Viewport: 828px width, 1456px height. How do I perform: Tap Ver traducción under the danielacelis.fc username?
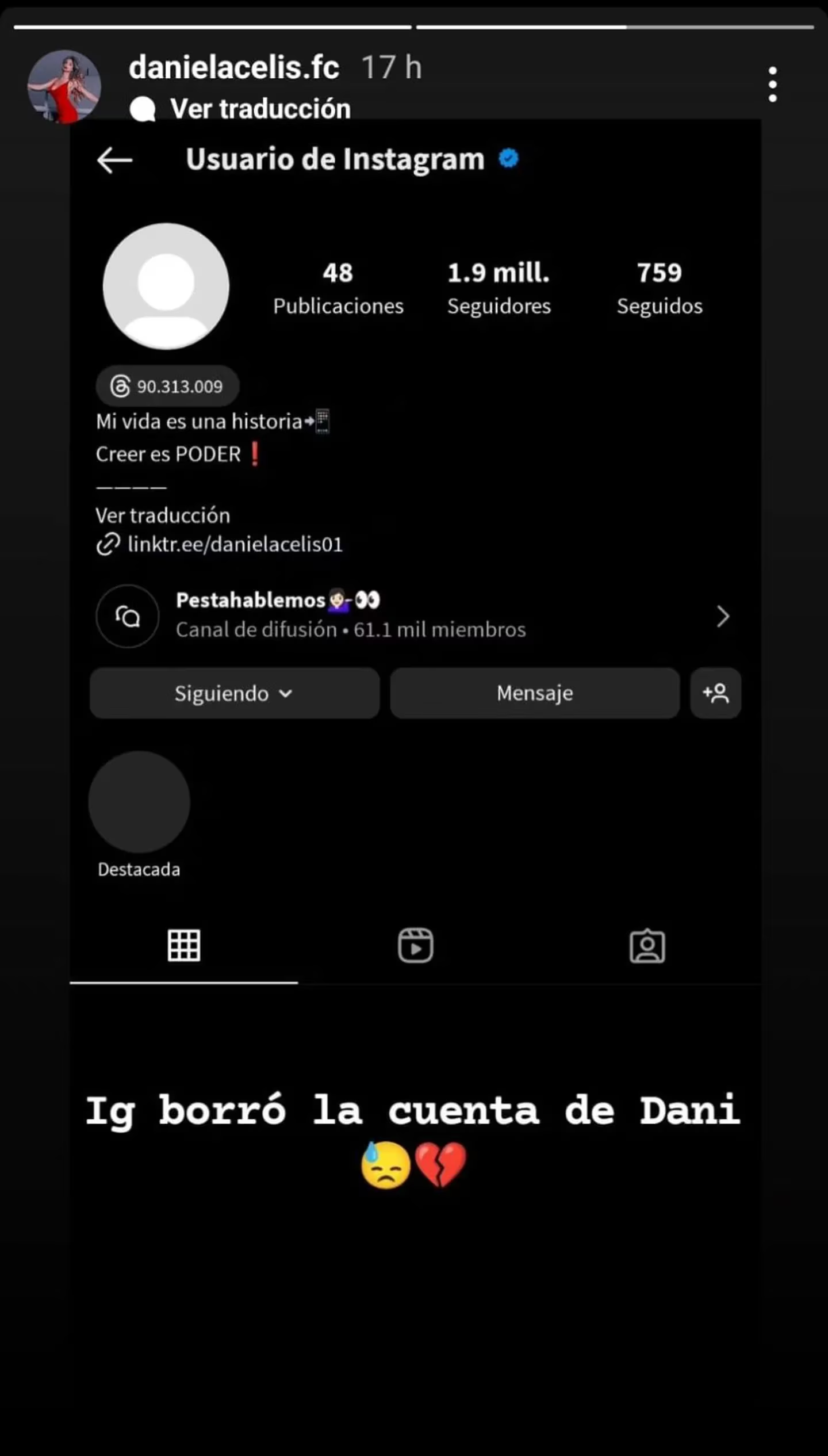(x=260, y=109)
